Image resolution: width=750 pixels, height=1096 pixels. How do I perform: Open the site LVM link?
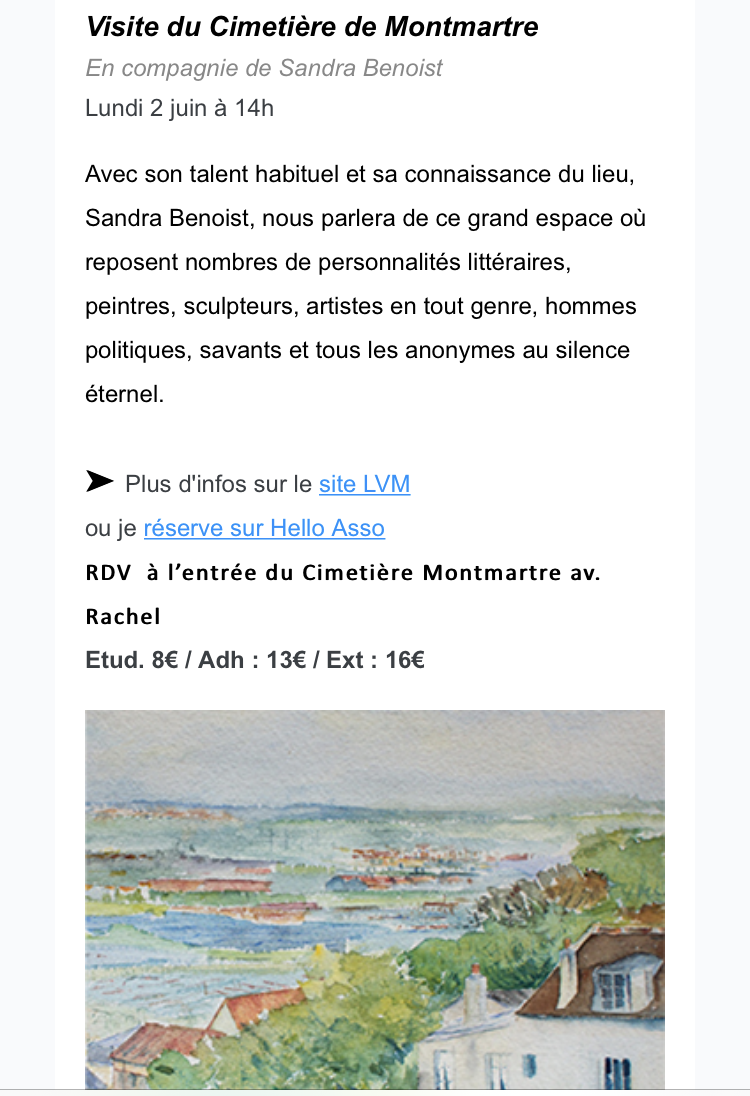(364, 484)
